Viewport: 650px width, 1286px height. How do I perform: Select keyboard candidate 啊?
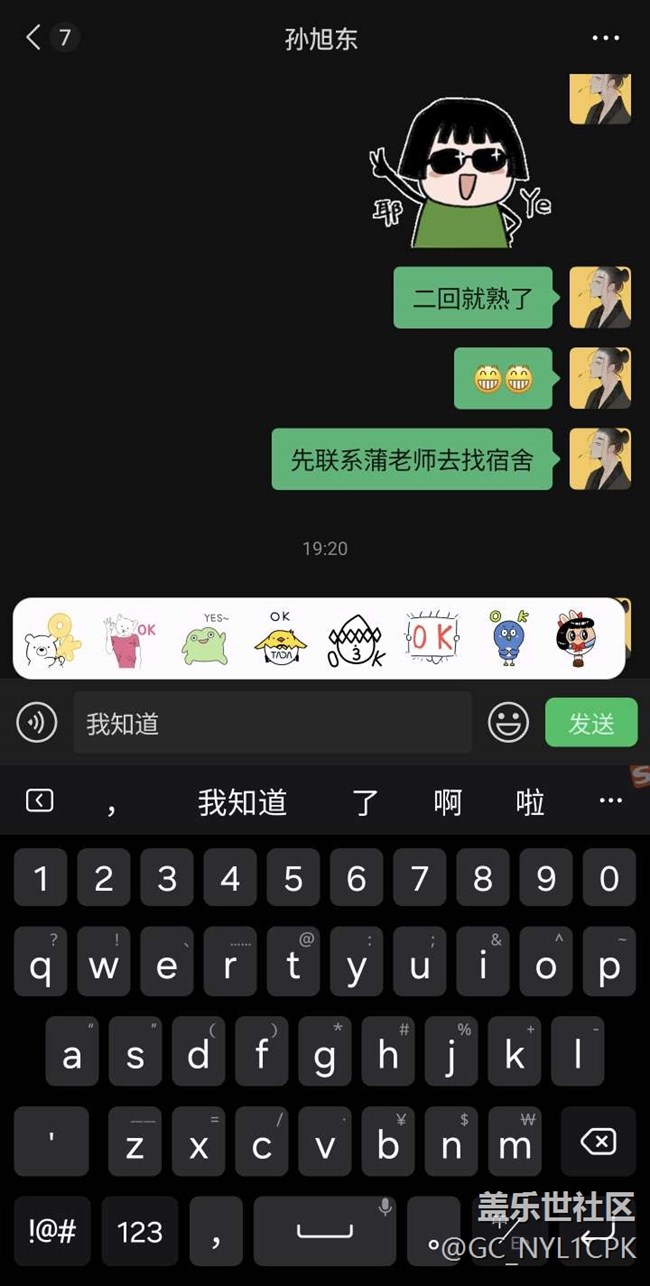[x=447, y=802]
